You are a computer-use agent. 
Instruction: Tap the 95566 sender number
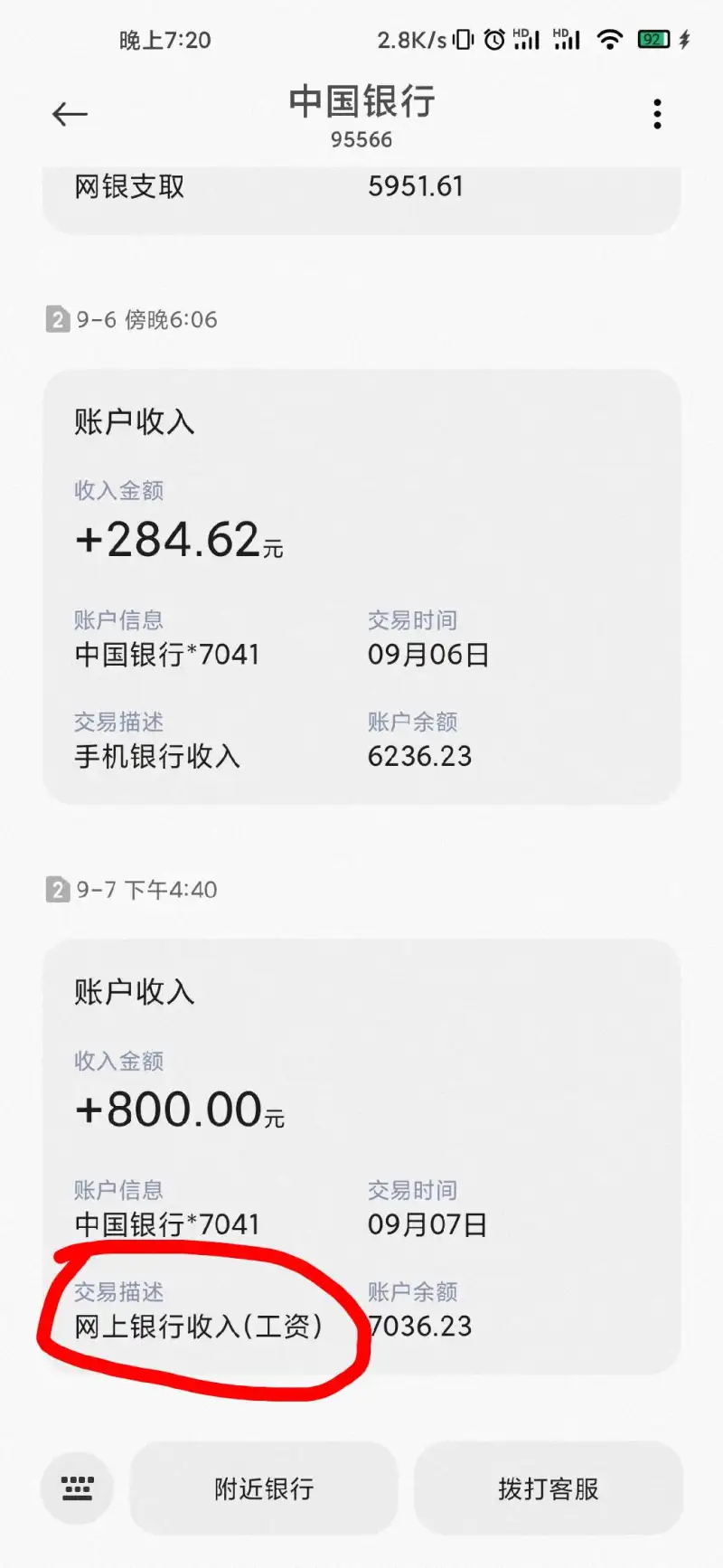(361, 139)
